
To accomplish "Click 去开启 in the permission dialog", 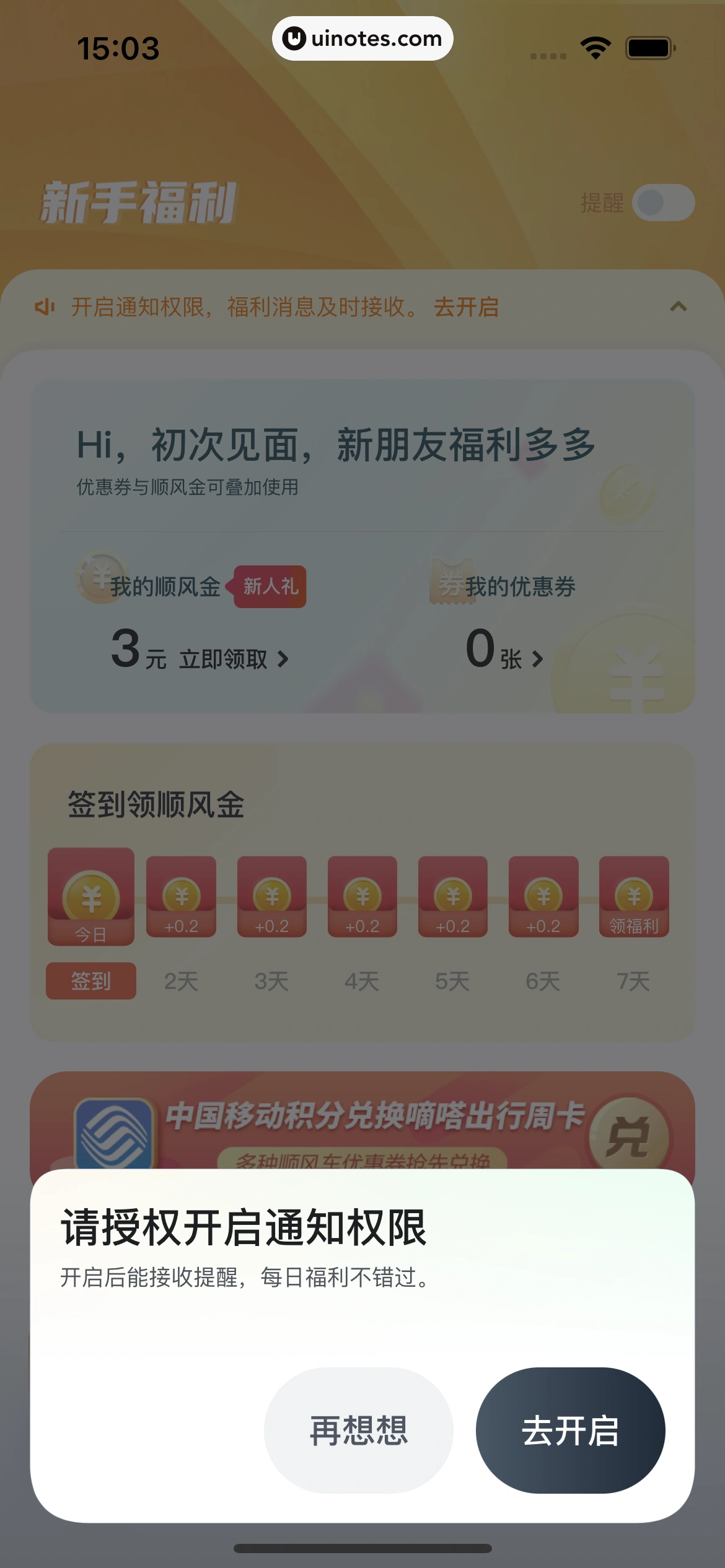I will 569,1429.
